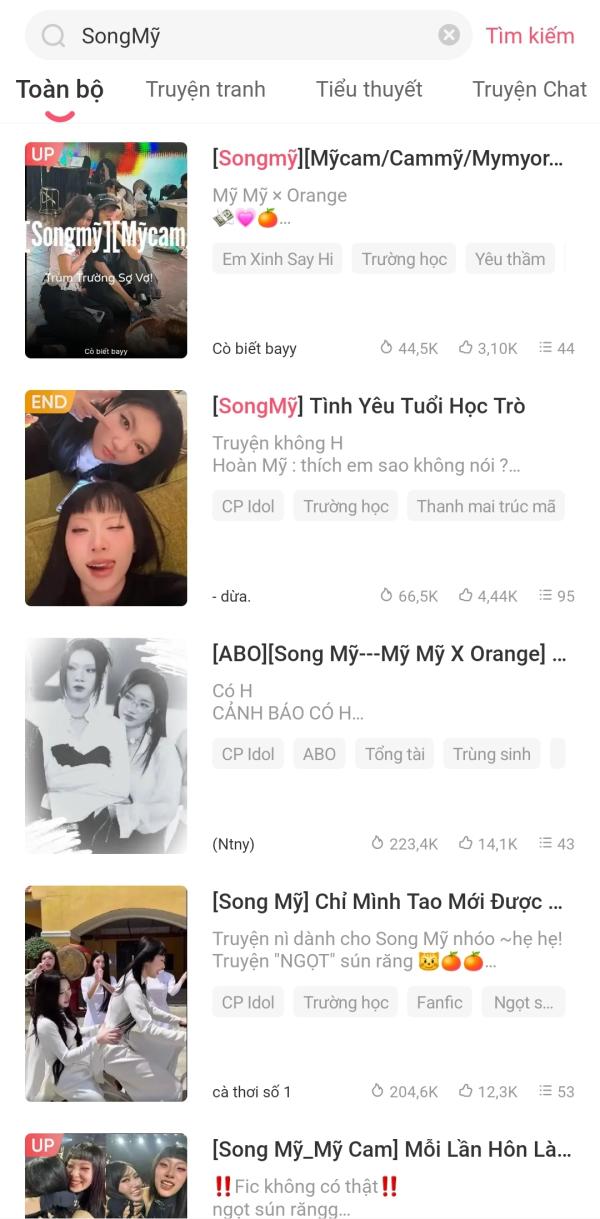Tap the ABO tag chip

click(319, 754)
